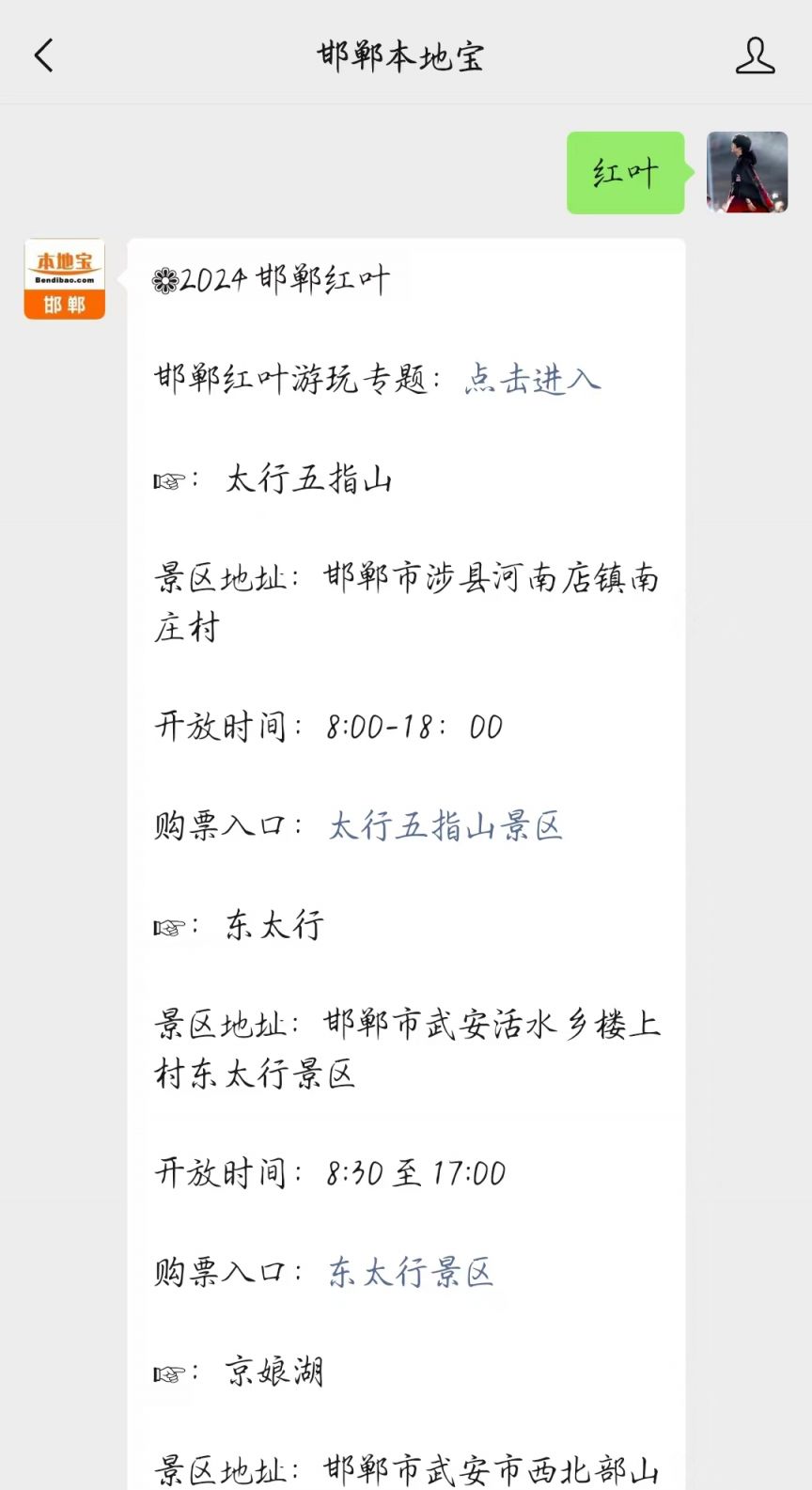Open the account profile icon
Screen dimensions: 812x1490
pyautogui.click(x=755, y=55)
